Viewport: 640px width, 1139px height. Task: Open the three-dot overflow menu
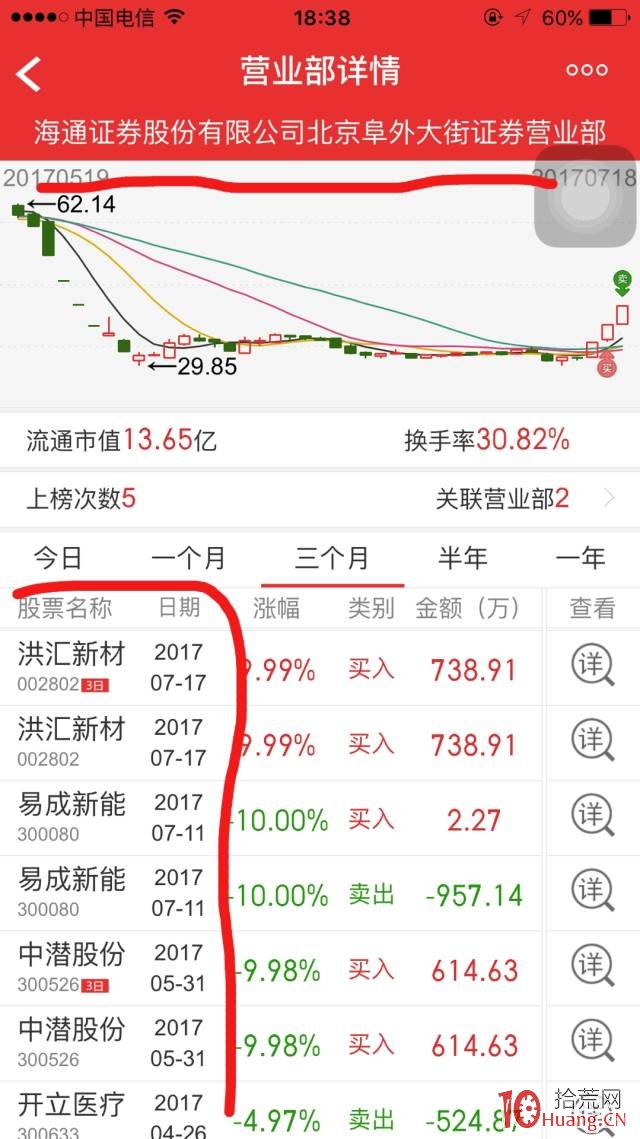(x=587, y=70)
